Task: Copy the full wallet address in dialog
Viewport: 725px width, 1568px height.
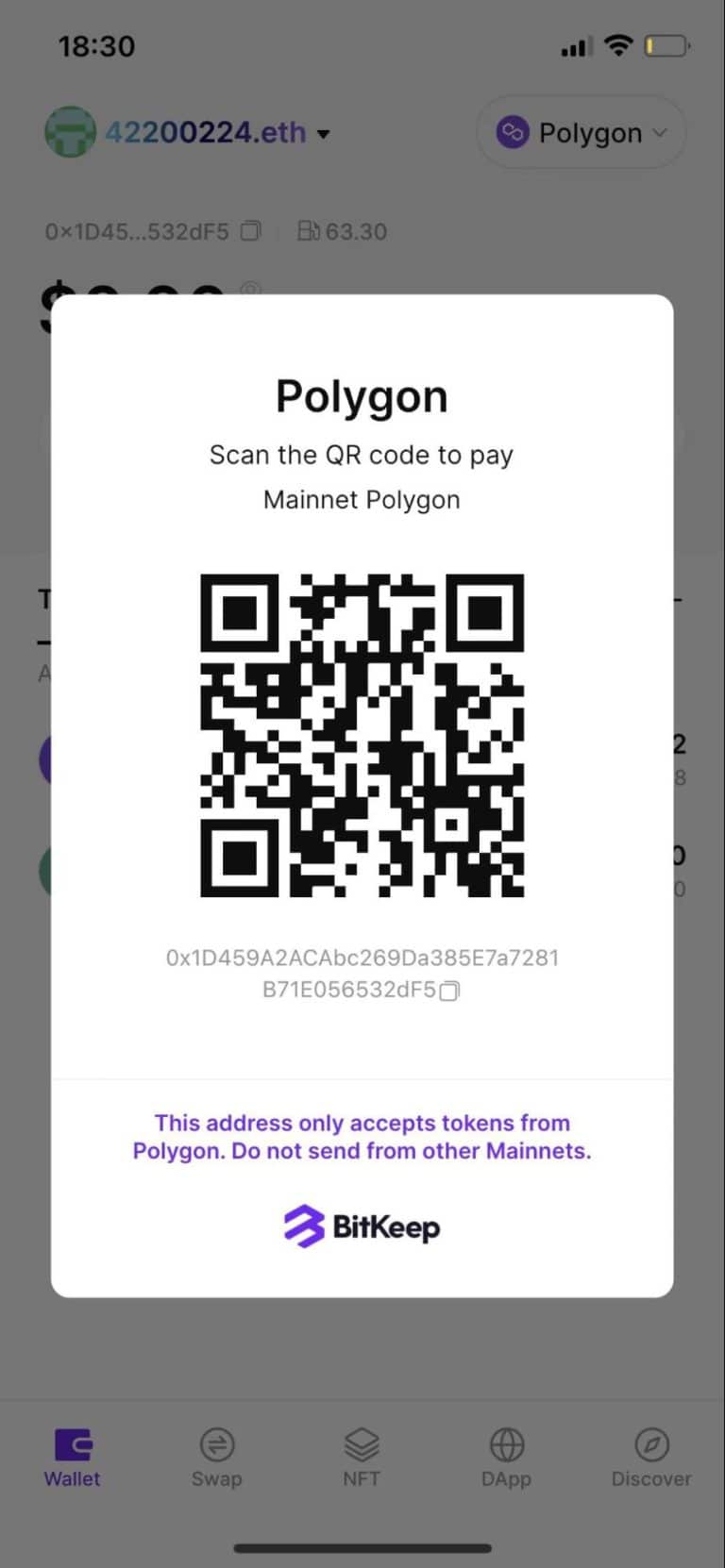Action: point(450,991)
